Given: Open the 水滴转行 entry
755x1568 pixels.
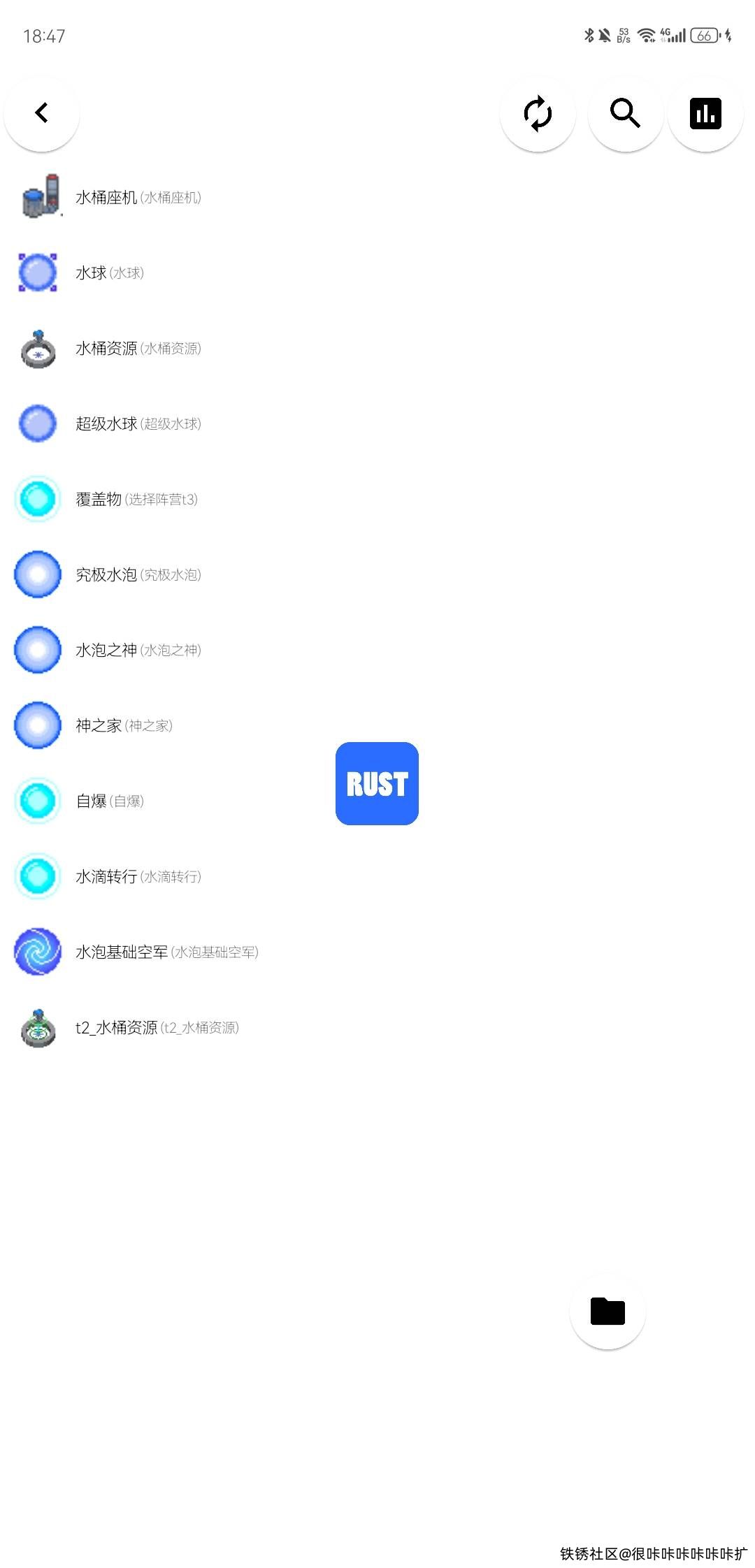Looking at the screenshot, I should click(137, 876).
